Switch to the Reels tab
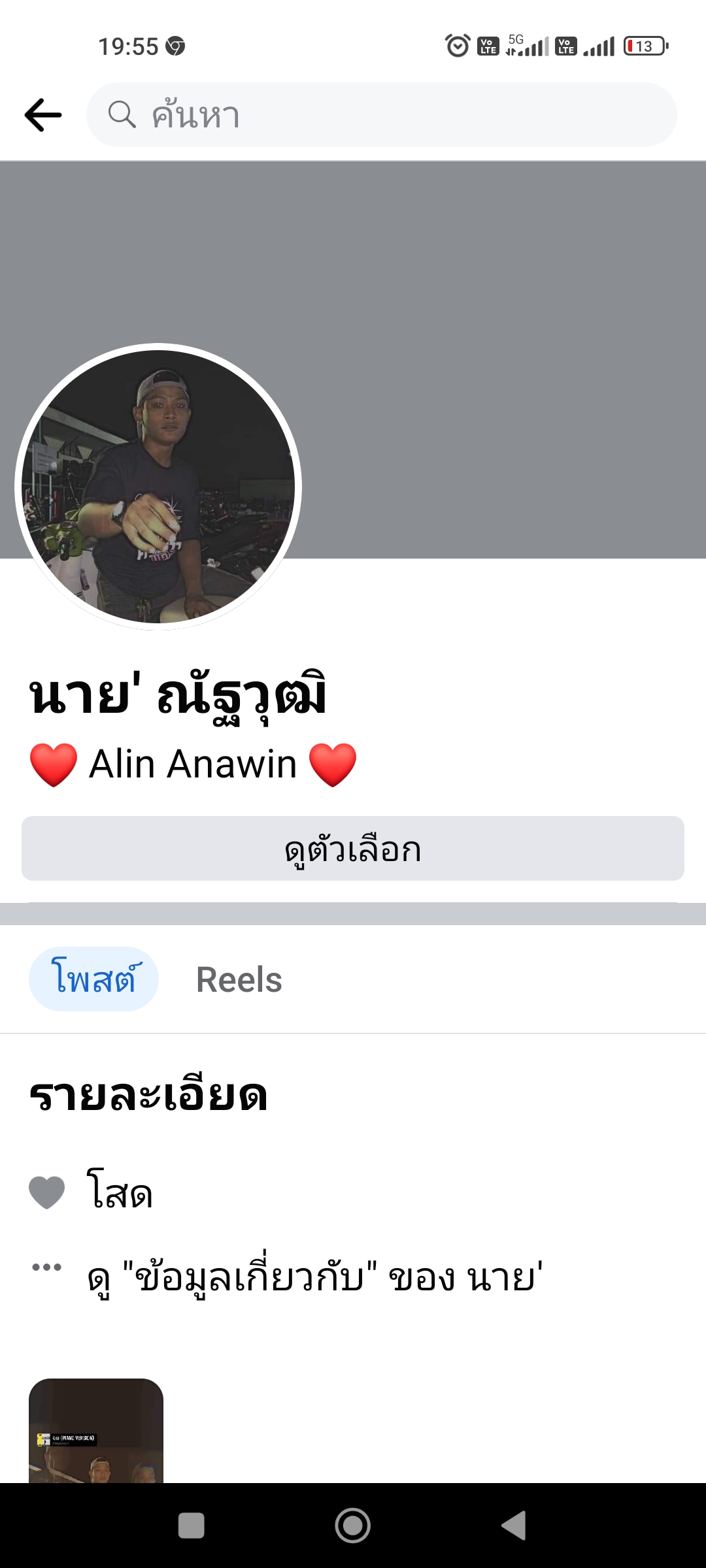Screen dimensions: 706x1568 tap(239, 979)
